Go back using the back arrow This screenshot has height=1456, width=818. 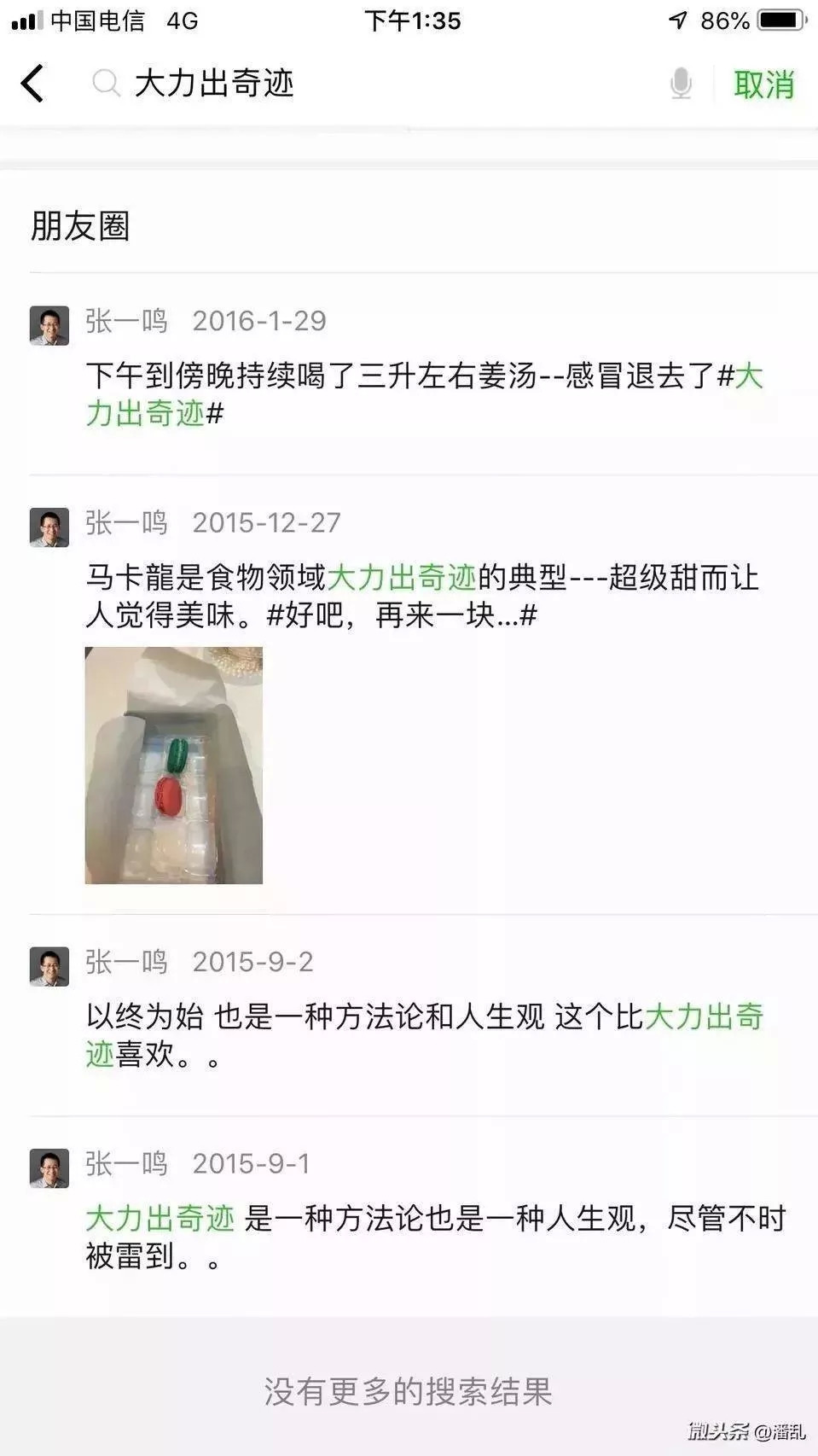32,84
